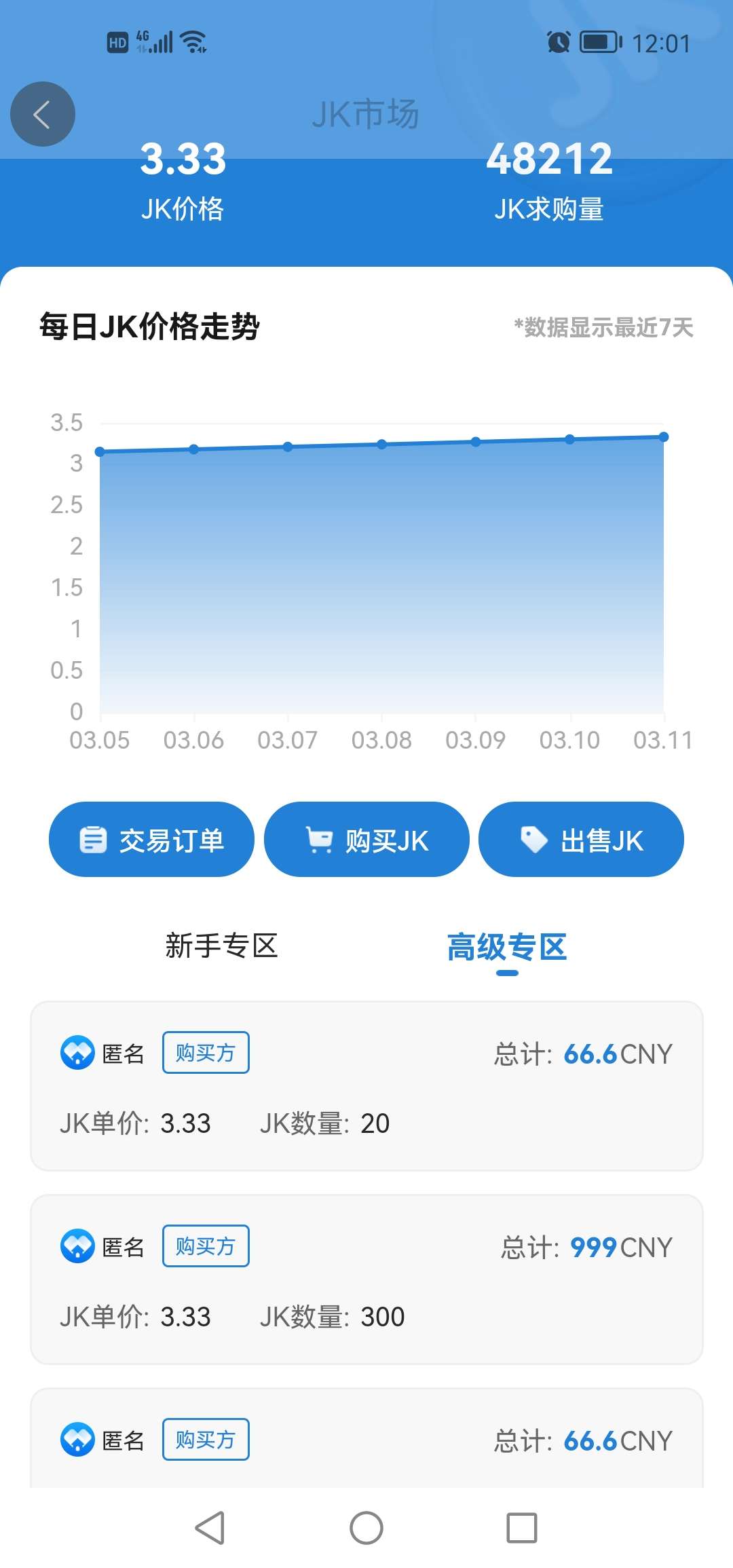Tap the 购买JK button
The height and width of the screenshot is (1568, 733).
click(366, 840)
